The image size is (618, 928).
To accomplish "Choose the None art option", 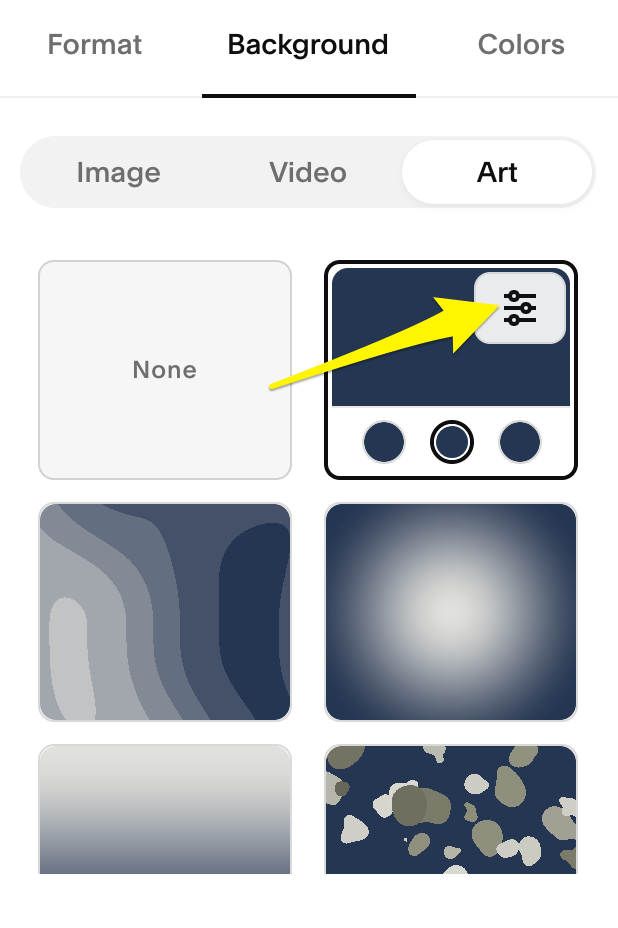I will [x=165, y=370].
